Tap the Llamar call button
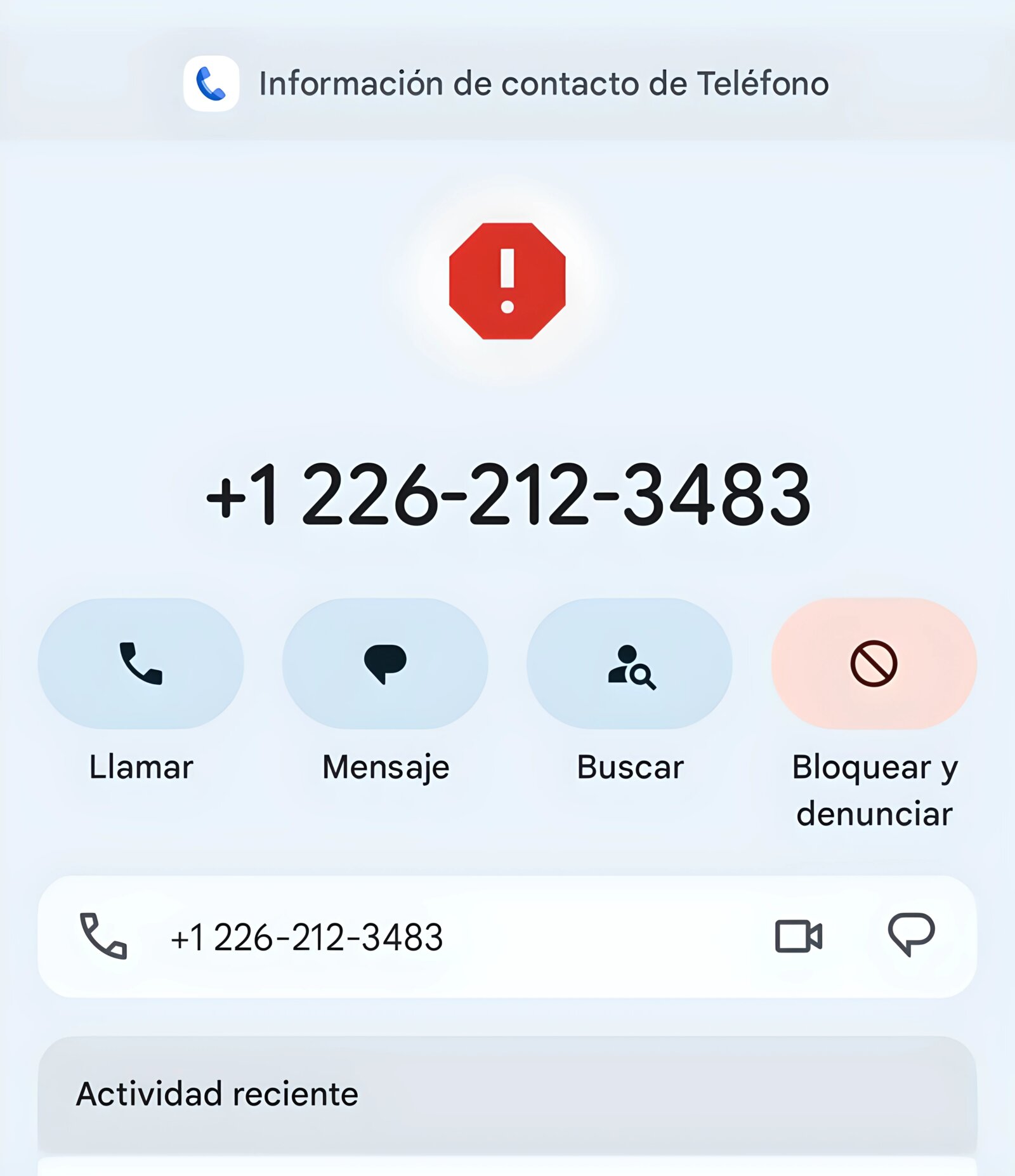Image resolution: width=1015 pixels, height=1176 pixels. (x=140, y=663)
